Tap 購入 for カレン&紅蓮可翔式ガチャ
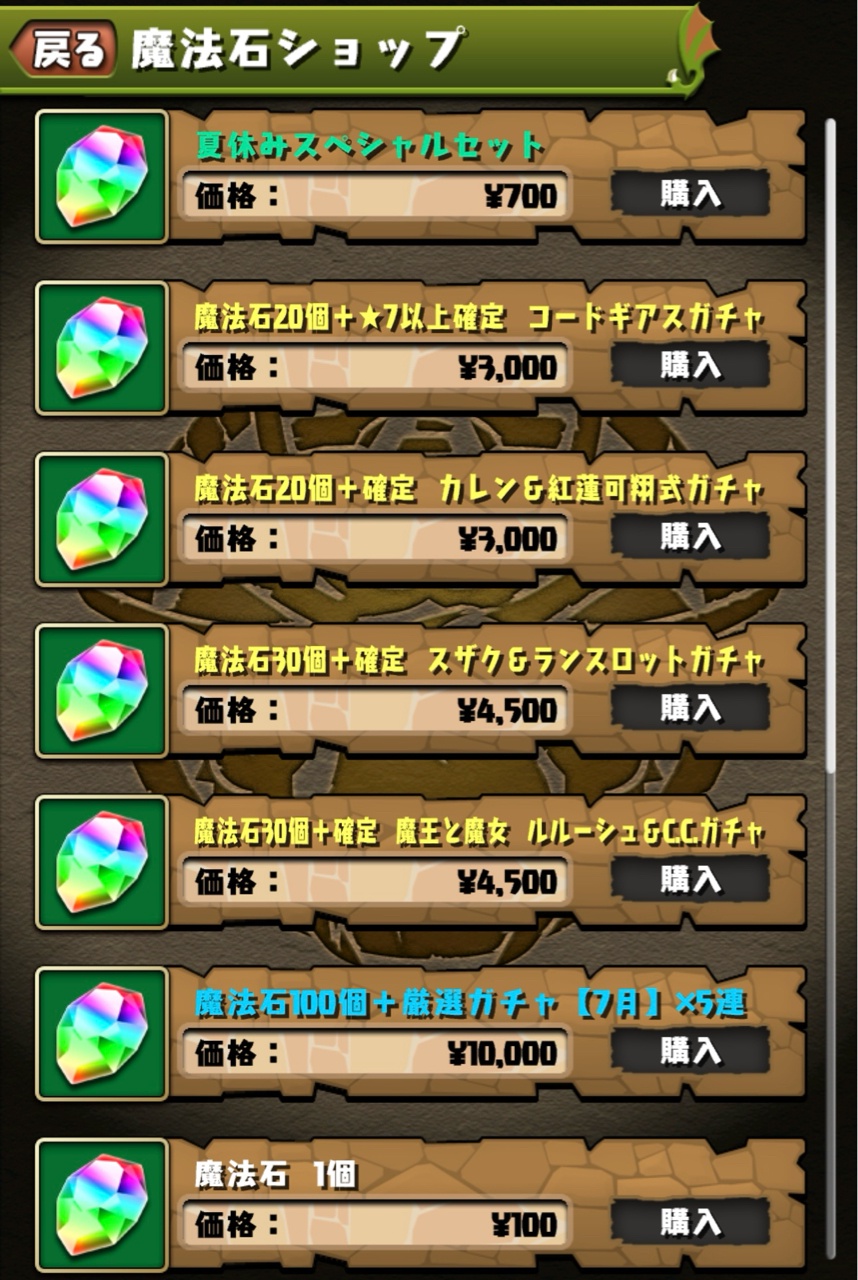Image resolution: width=858 pixels, height=1280 pixels. [689, 536]
